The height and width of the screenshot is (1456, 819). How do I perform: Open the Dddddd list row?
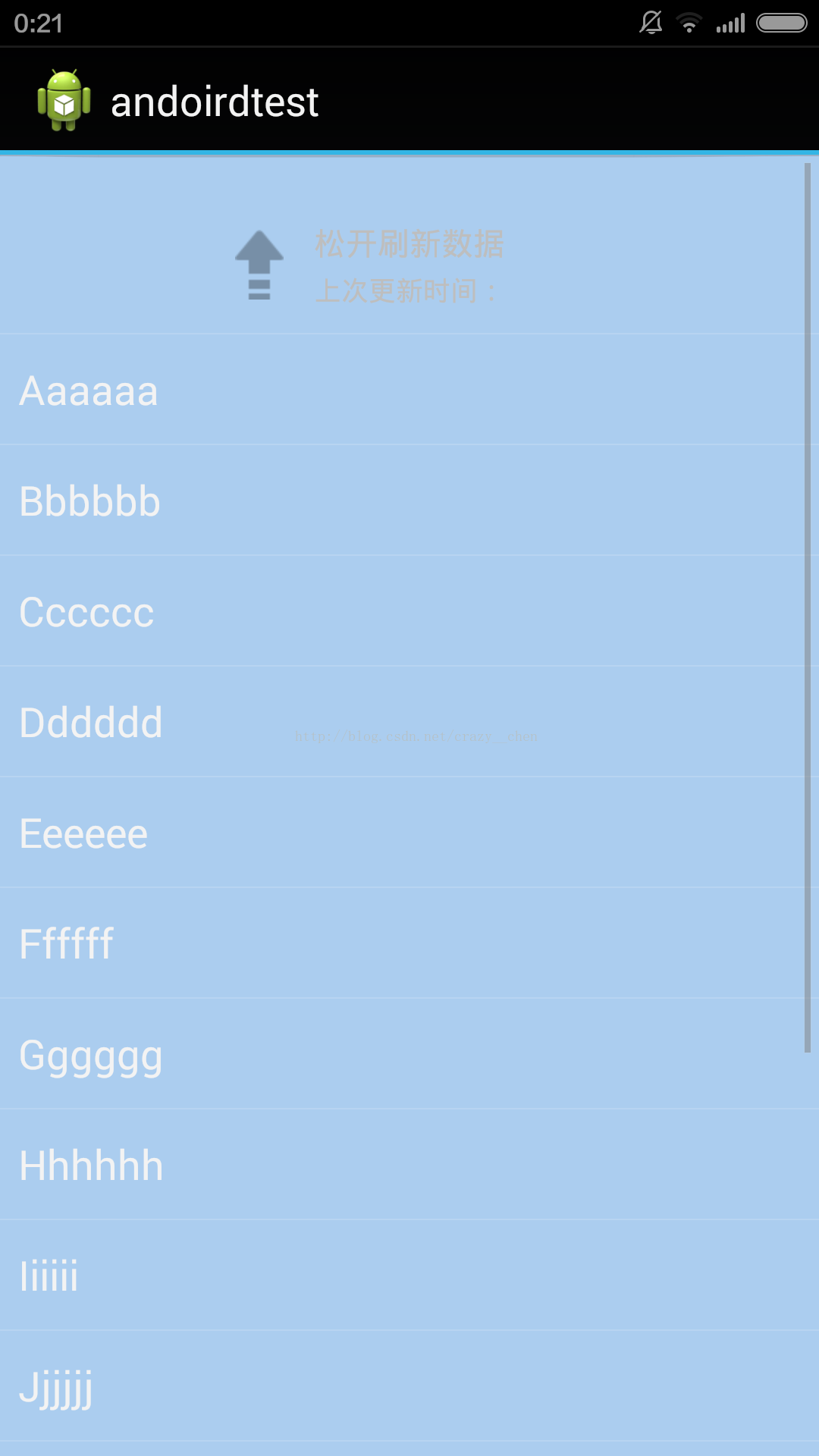coord(409,722)
